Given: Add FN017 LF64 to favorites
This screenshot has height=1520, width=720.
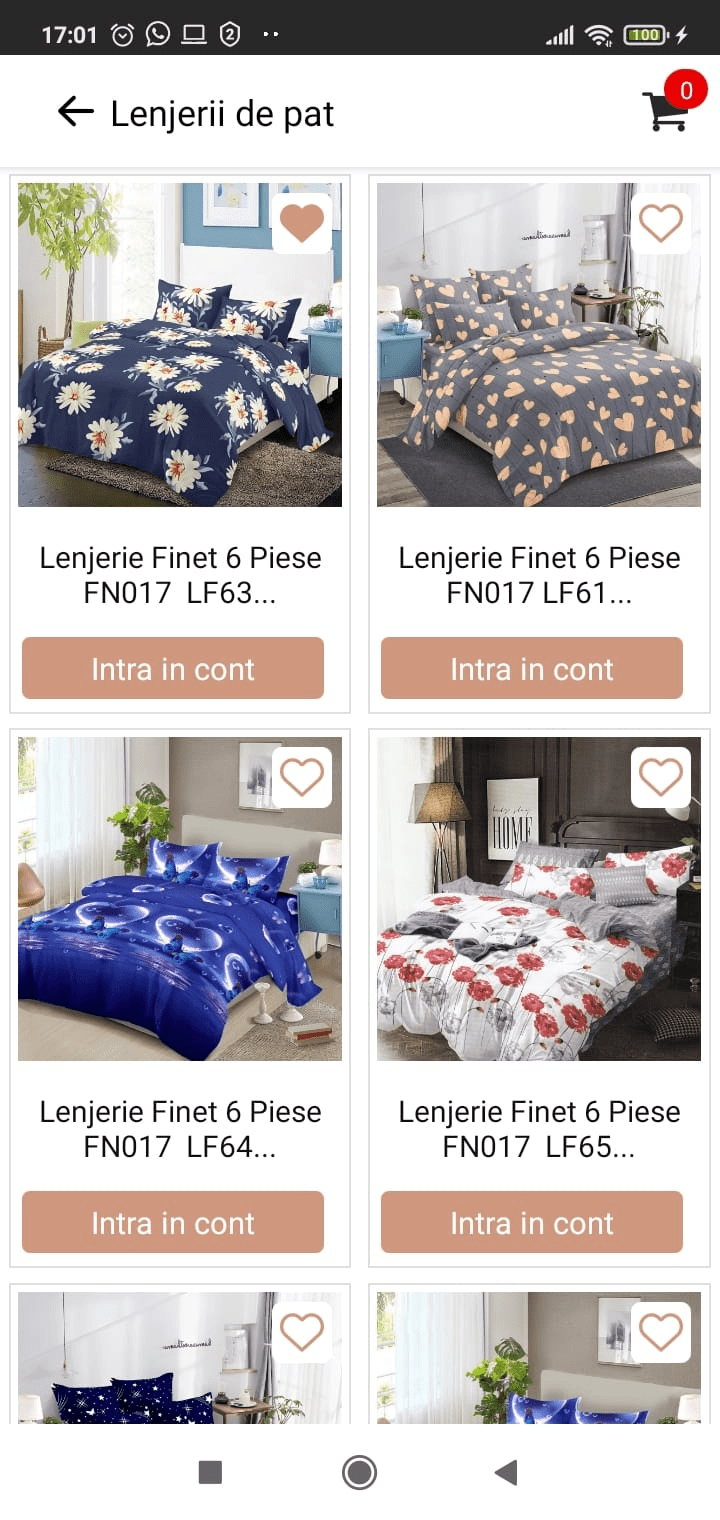Looking at the screenshot, I should [302, 777].
